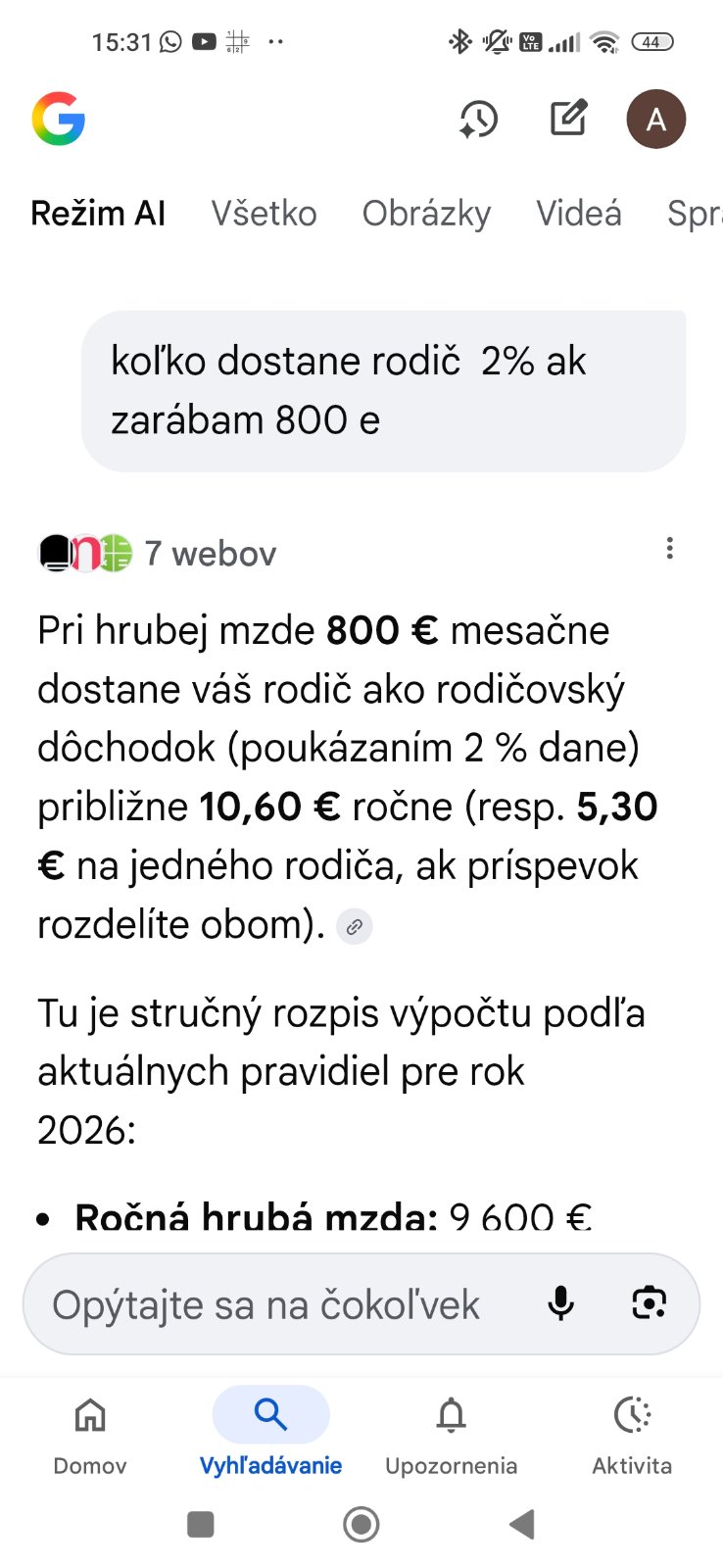This screenshot has height=1568, width=723.
Task: Open the 7 webov sources list
Action: pyautogui.click(x=159, y=553)
